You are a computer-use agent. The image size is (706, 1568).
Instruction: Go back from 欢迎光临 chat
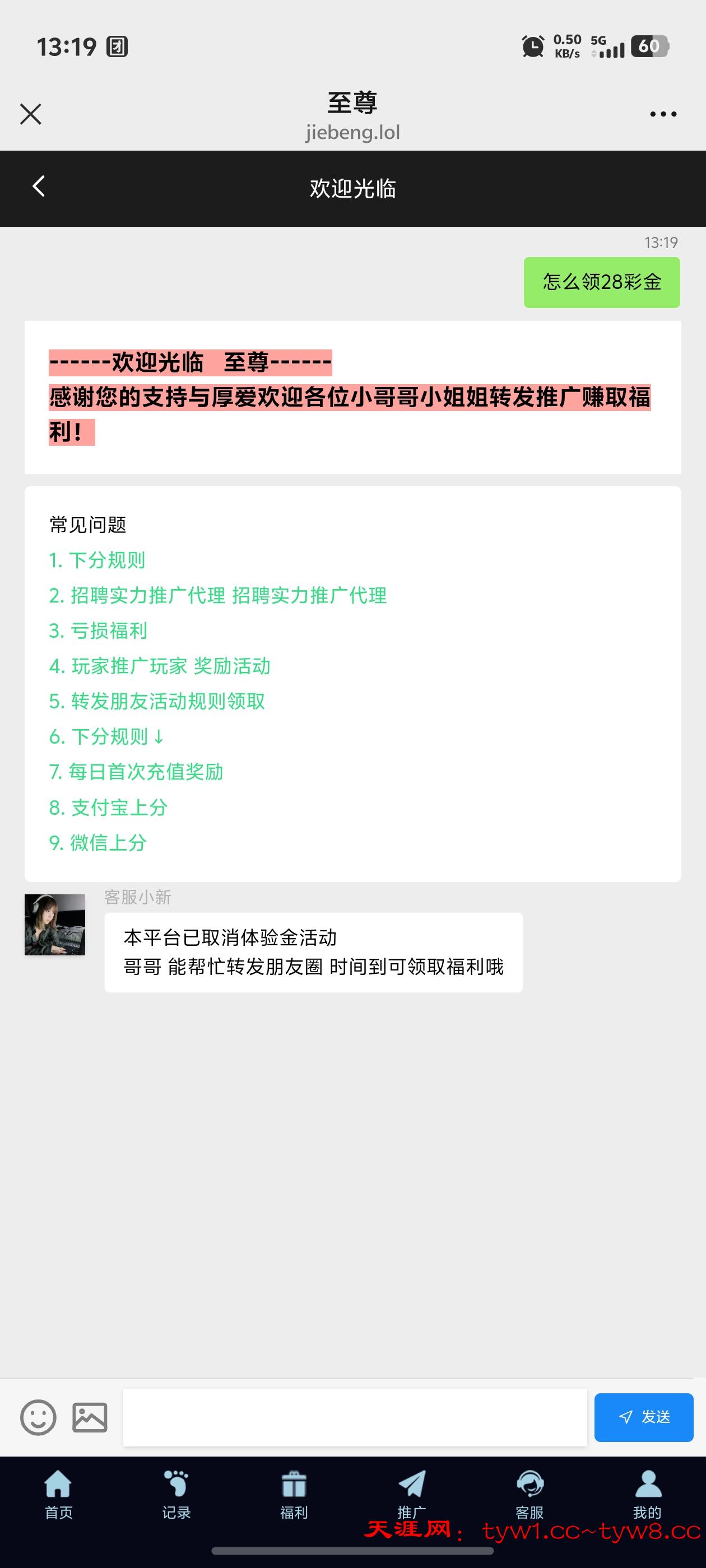(38, 187)
